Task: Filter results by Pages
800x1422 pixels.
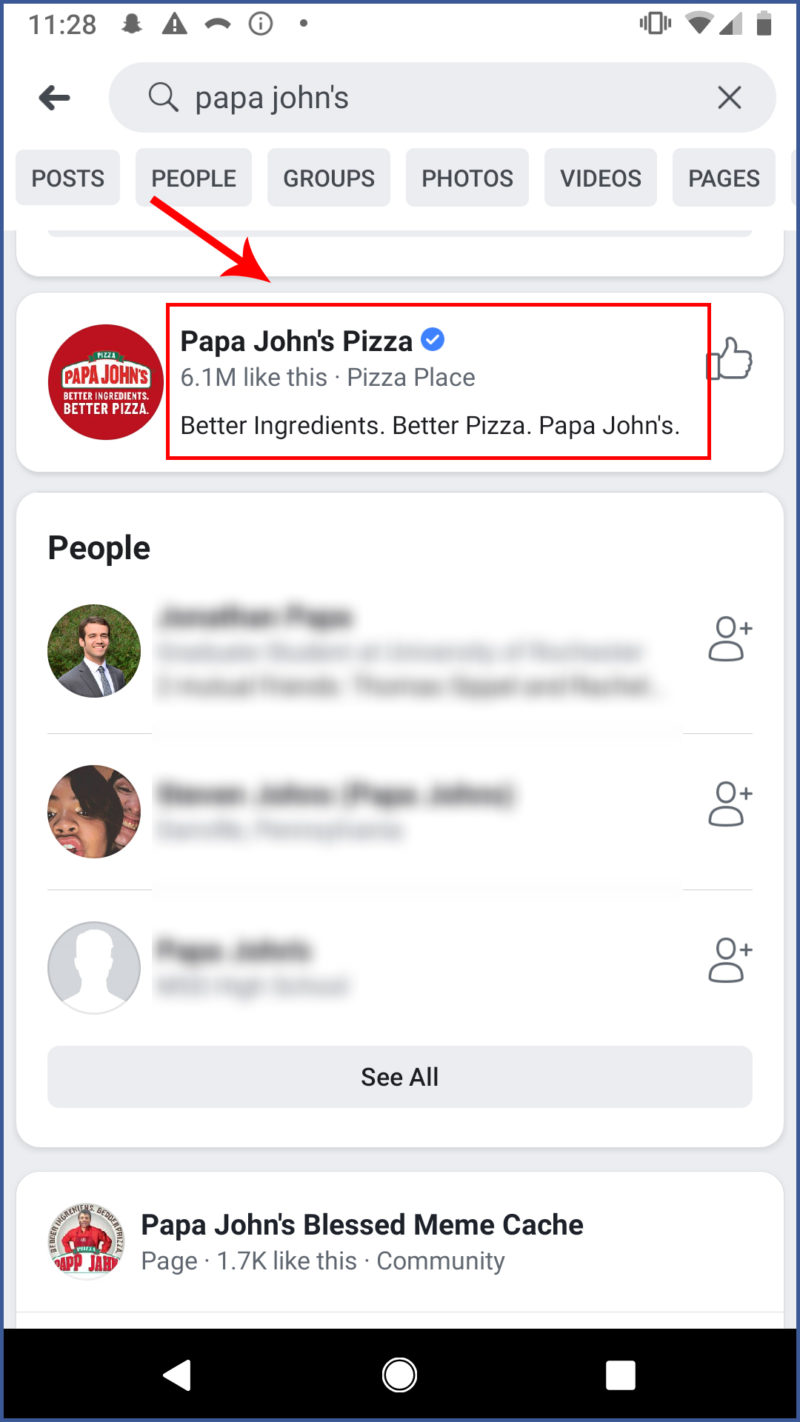Action: pos(724,178)
